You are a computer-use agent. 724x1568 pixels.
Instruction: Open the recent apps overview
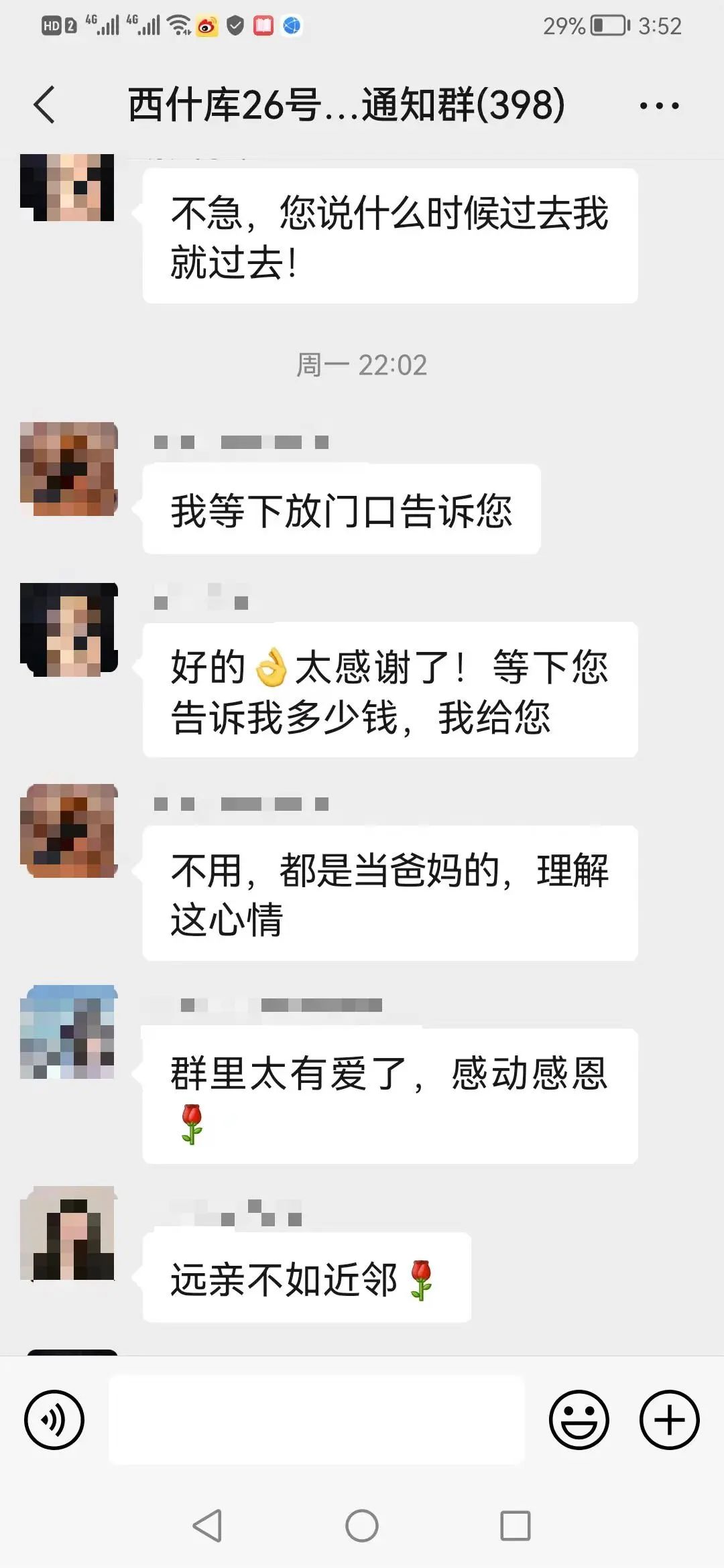click(x=516, y=1526)
